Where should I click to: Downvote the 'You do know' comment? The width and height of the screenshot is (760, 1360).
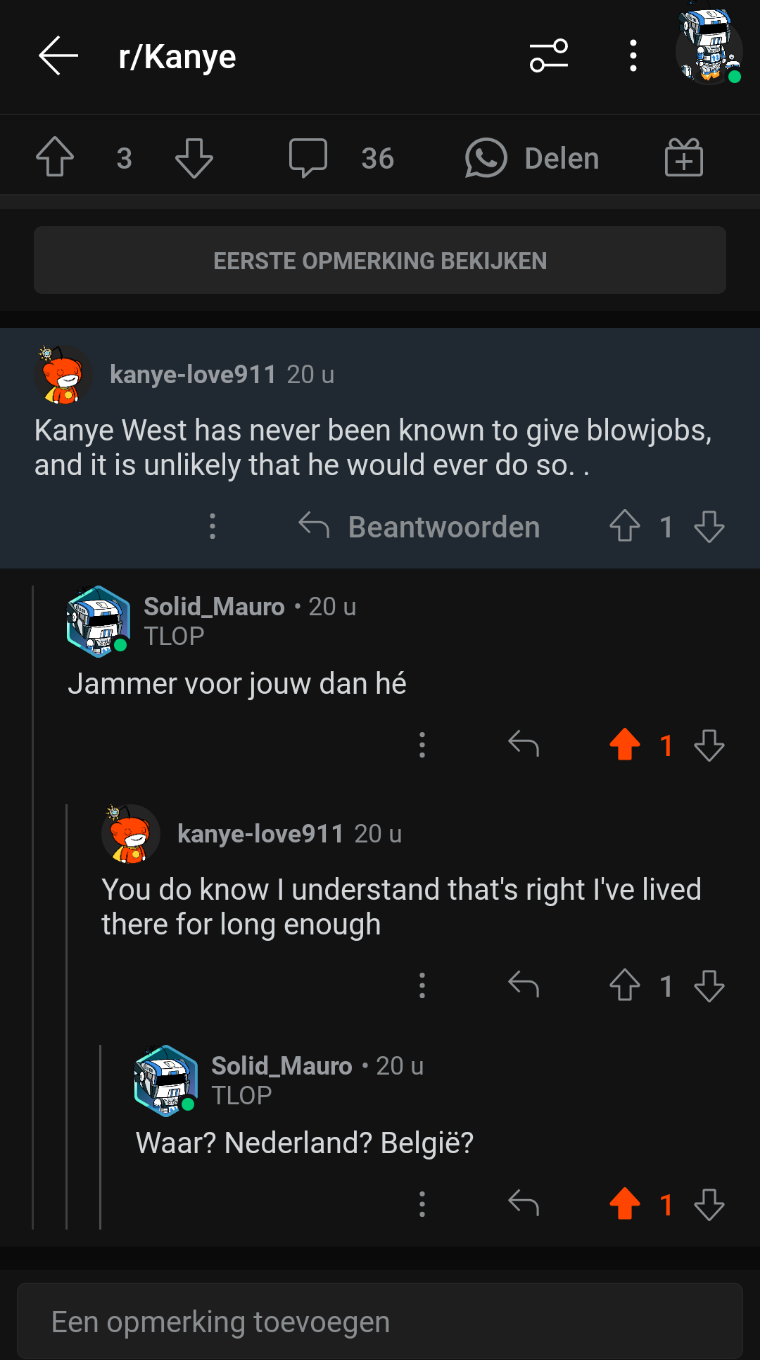click(709, 987)
